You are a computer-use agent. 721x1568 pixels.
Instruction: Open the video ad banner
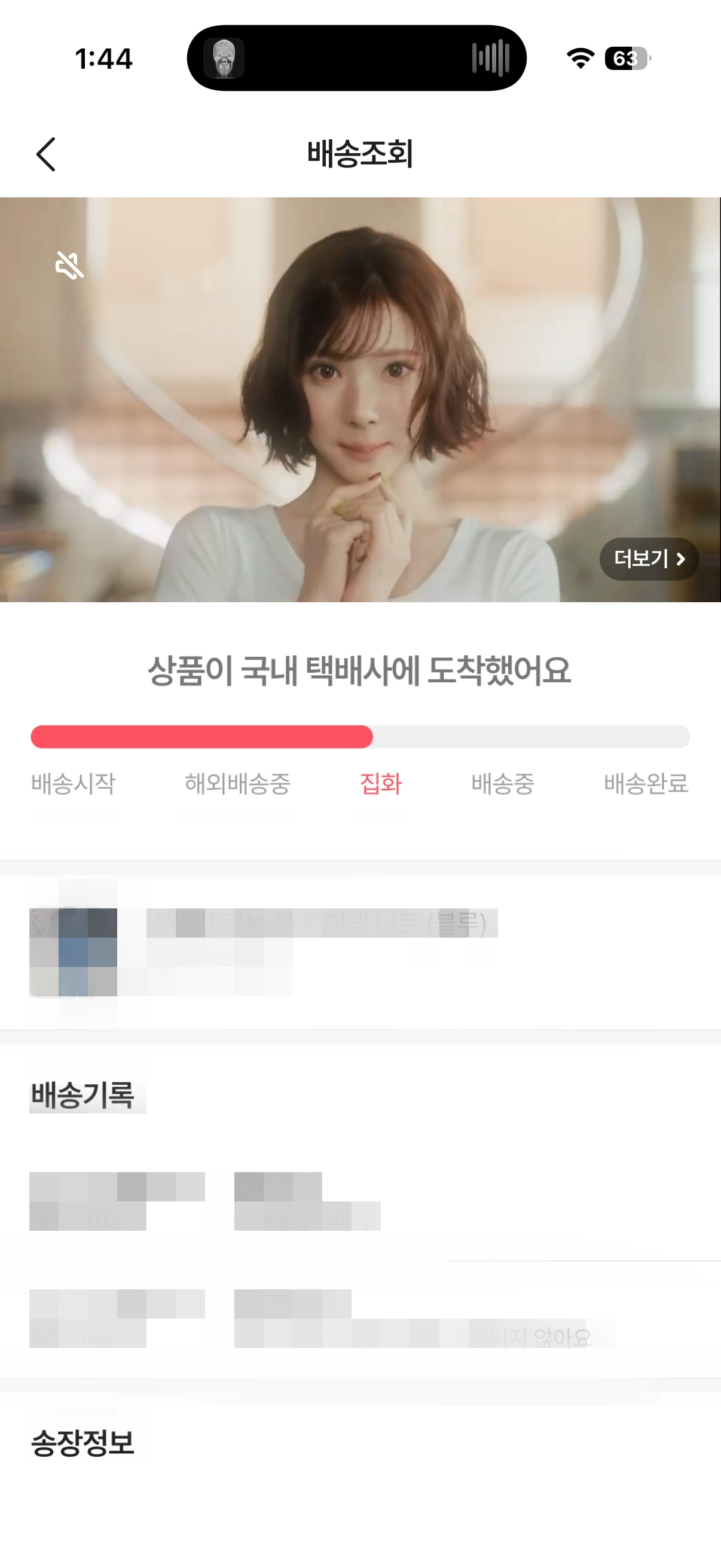tap(360, 399)
